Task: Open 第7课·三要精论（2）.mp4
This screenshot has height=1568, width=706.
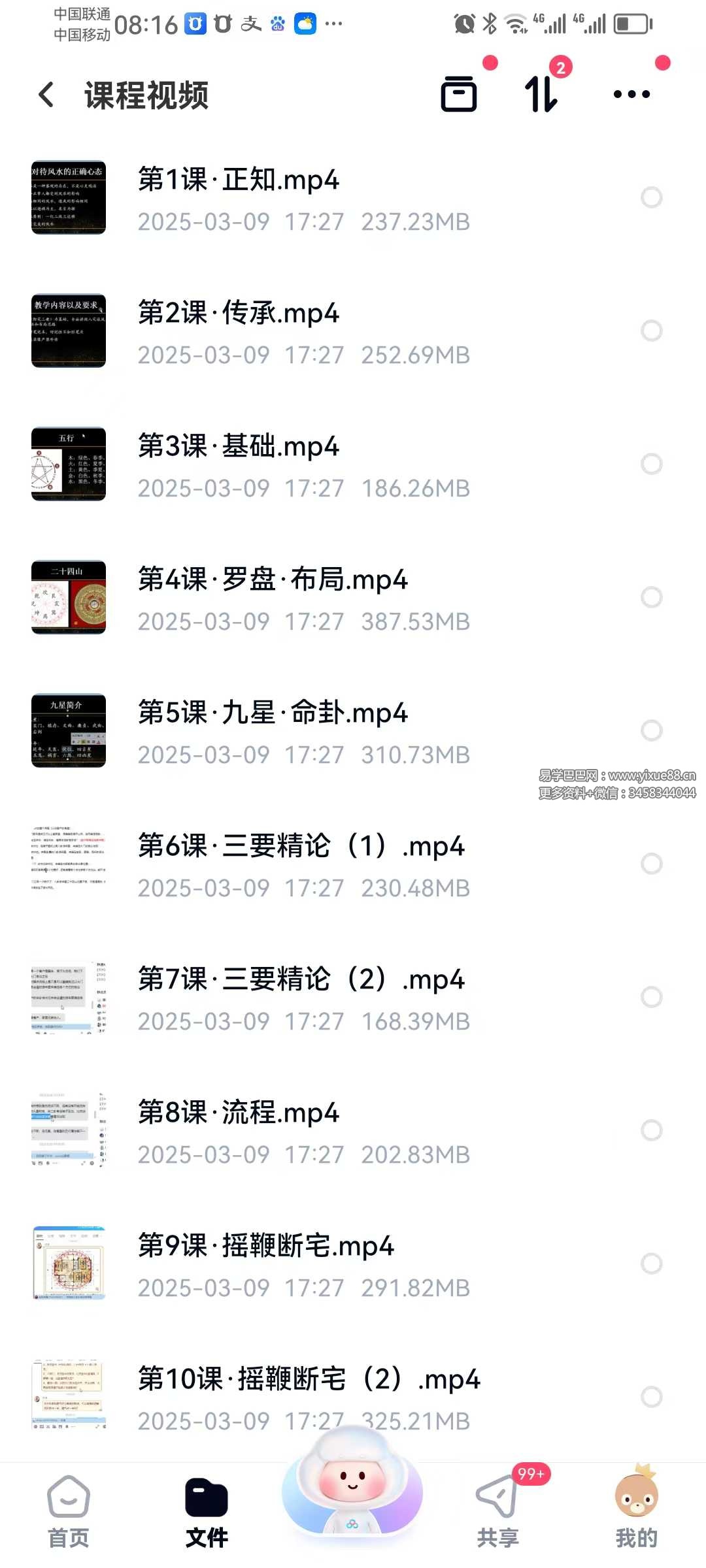Action: 301,979
